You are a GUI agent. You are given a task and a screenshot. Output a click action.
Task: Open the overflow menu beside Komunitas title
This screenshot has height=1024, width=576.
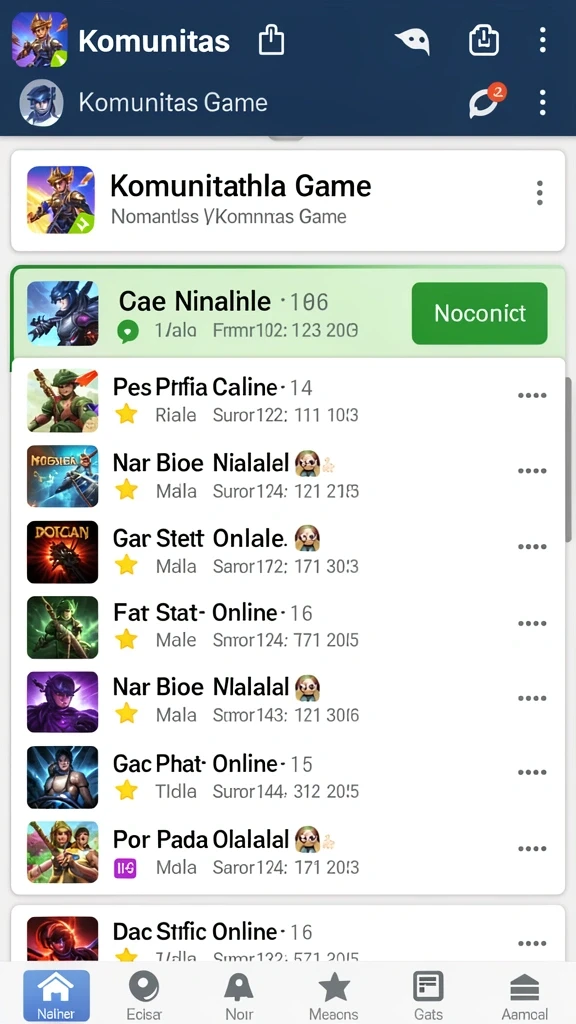543,40
